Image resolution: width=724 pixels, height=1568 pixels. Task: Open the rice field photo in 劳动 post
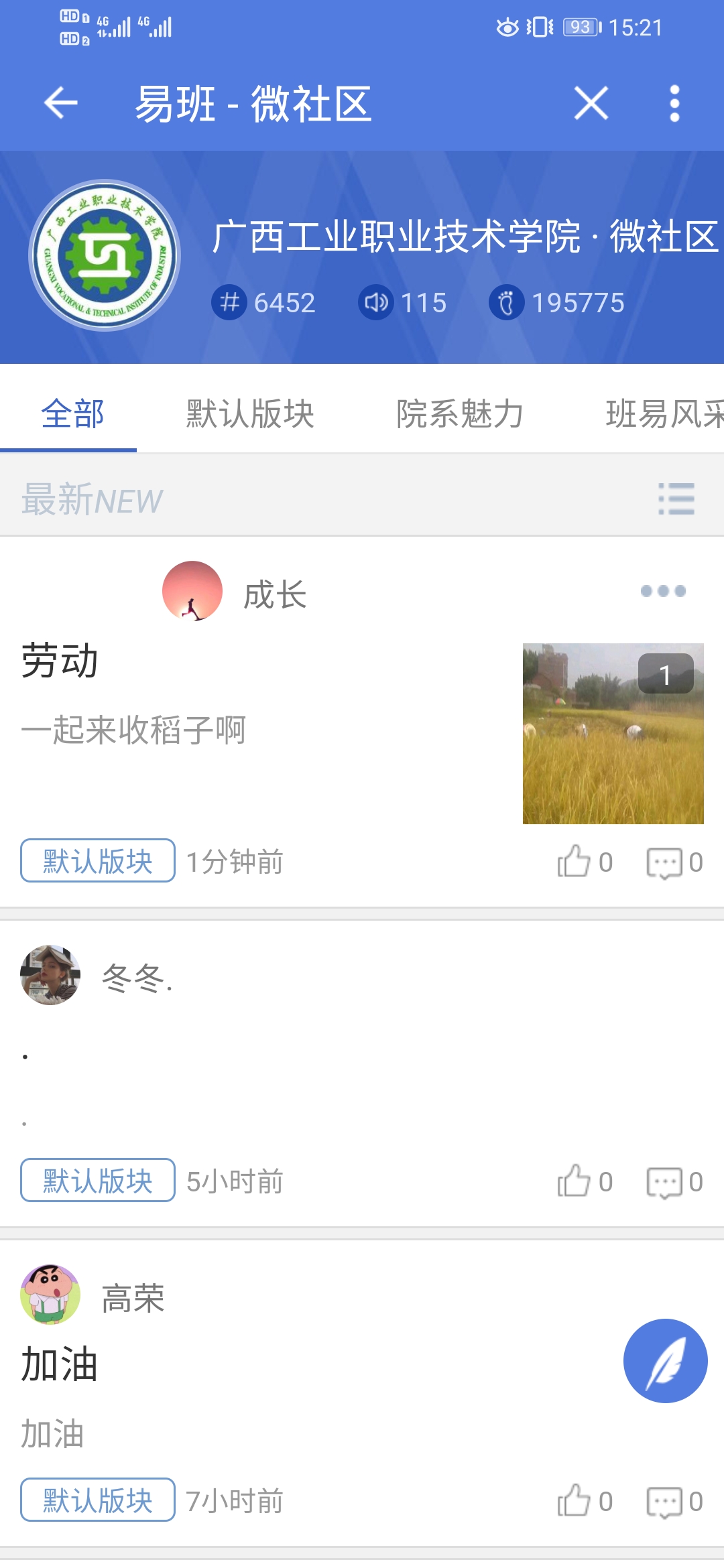tap(613, 734)
